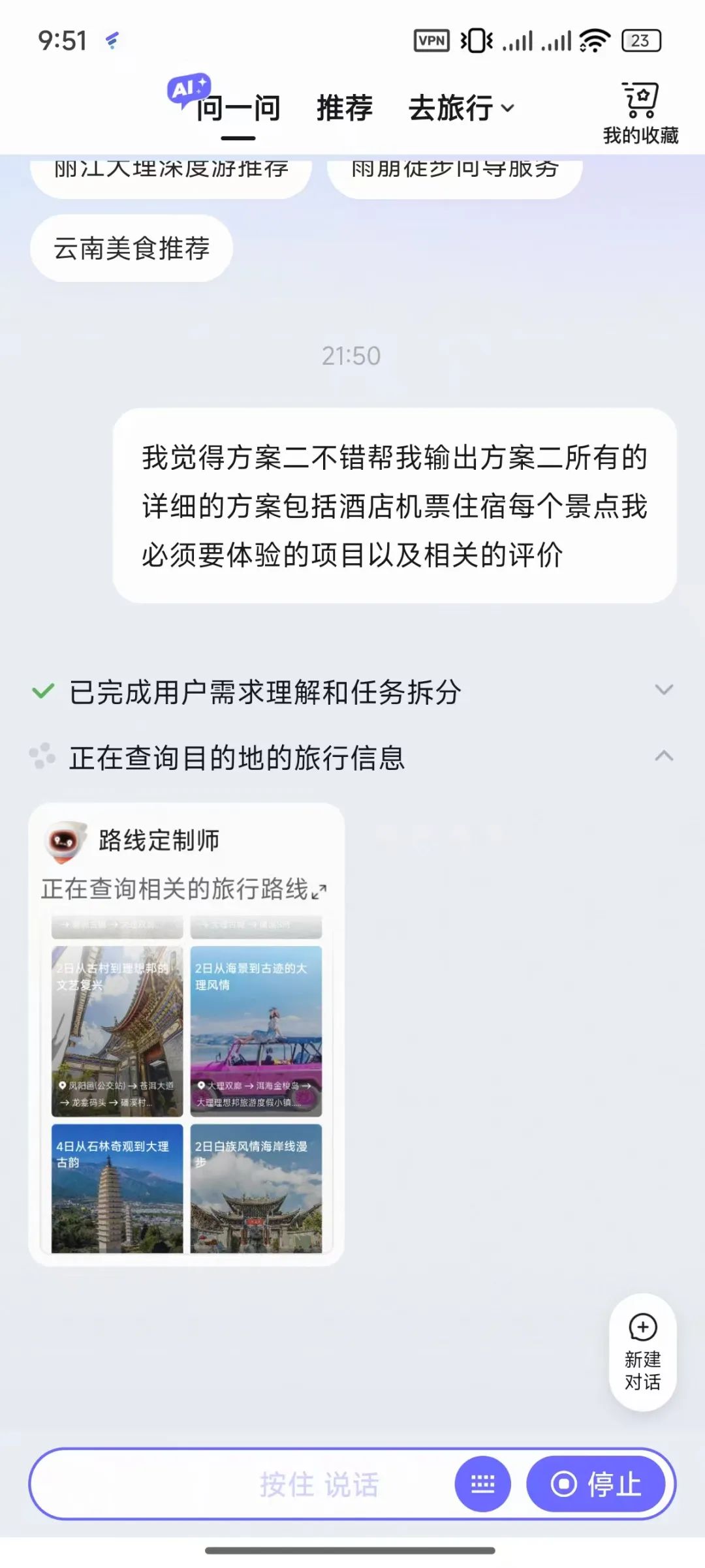Open 2日从海景到古迹的大理风情 route card
The height and width of the screenshot is (1568, 705).
tap(256, 1031)
